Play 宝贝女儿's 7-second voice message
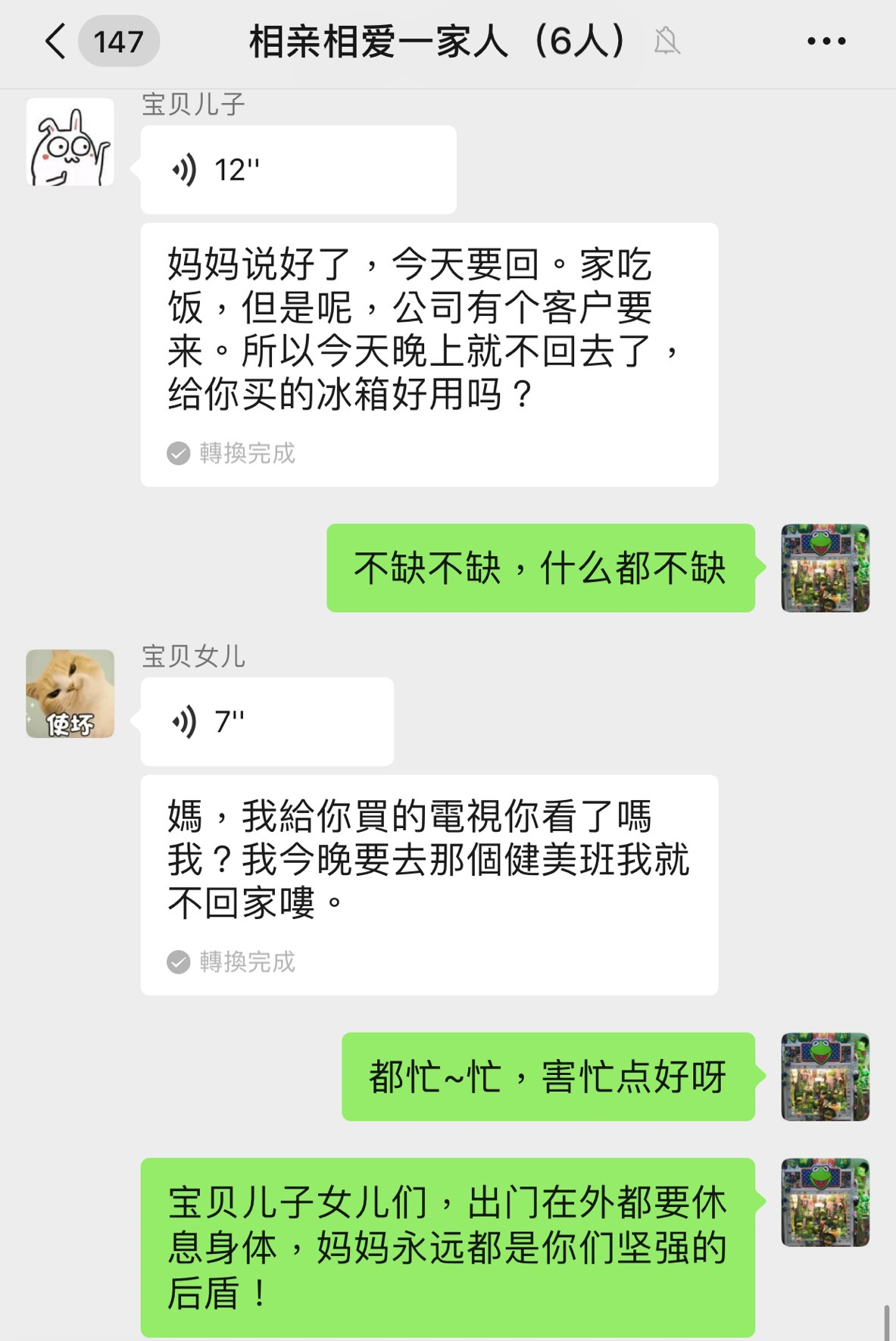Screen dimensions: 896x1341 pyautogui.click(x=267, y=721)
